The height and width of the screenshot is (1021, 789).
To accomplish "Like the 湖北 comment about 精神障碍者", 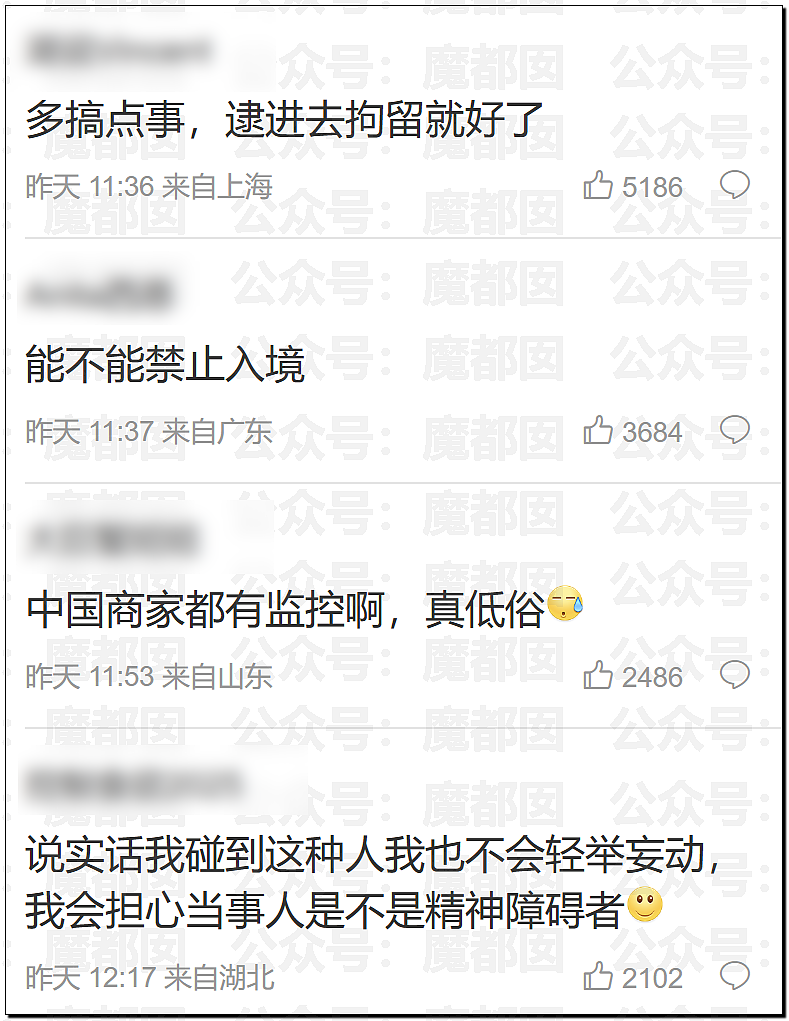I will click(598, 975).
